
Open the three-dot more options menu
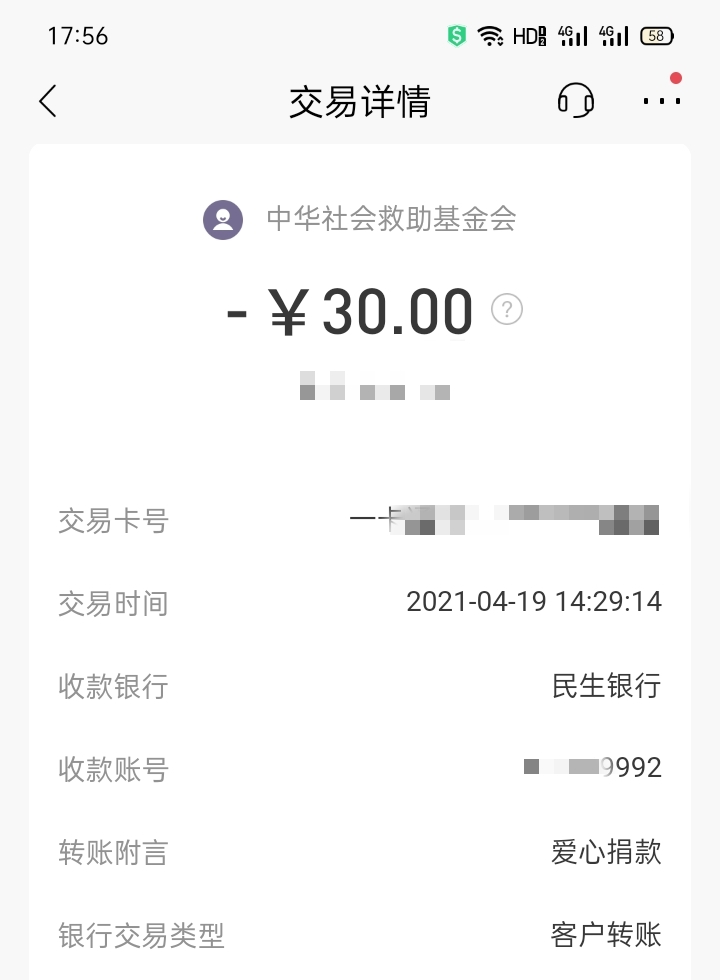662,101
